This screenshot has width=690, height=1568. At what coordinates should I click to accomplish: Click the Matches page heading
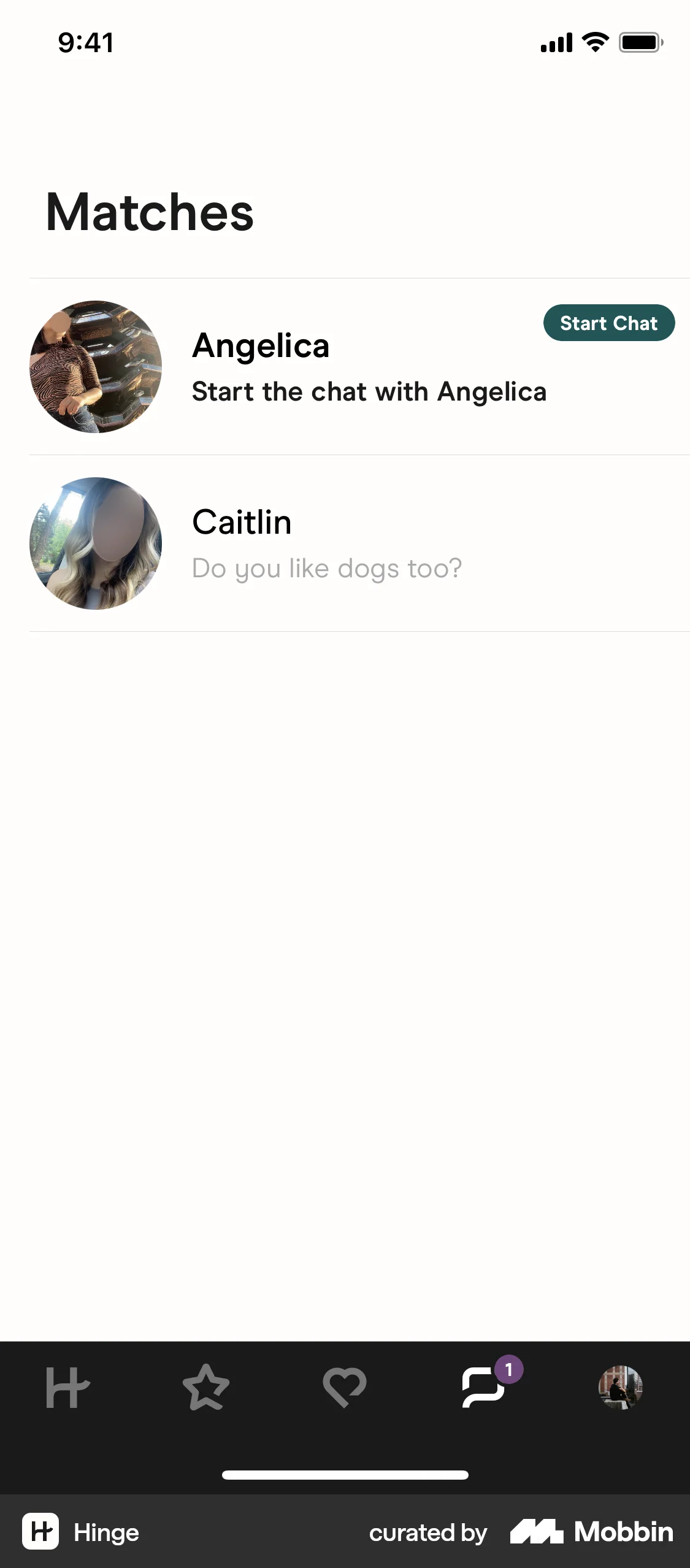click(151, 213)
